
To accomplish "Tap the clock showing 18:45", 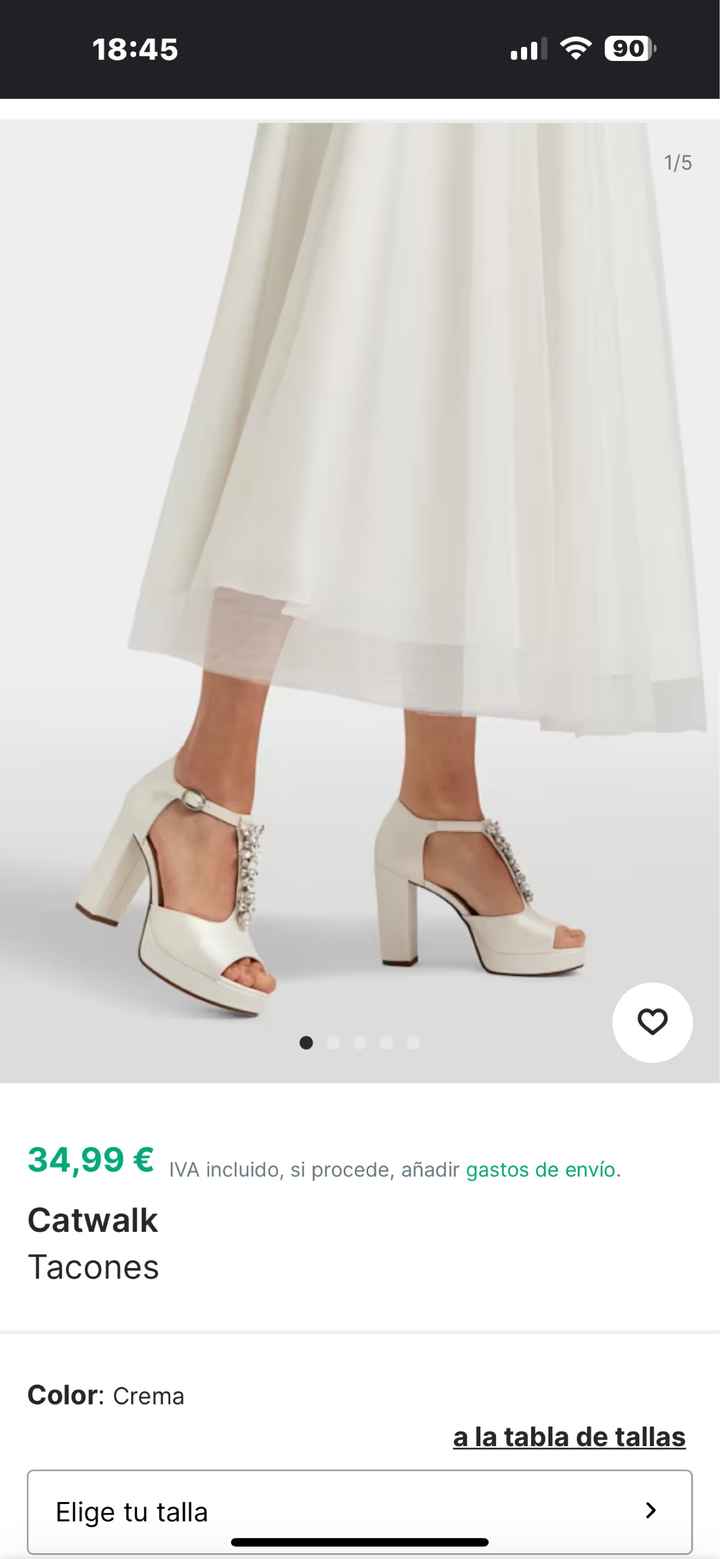I will tap(134, 48).
